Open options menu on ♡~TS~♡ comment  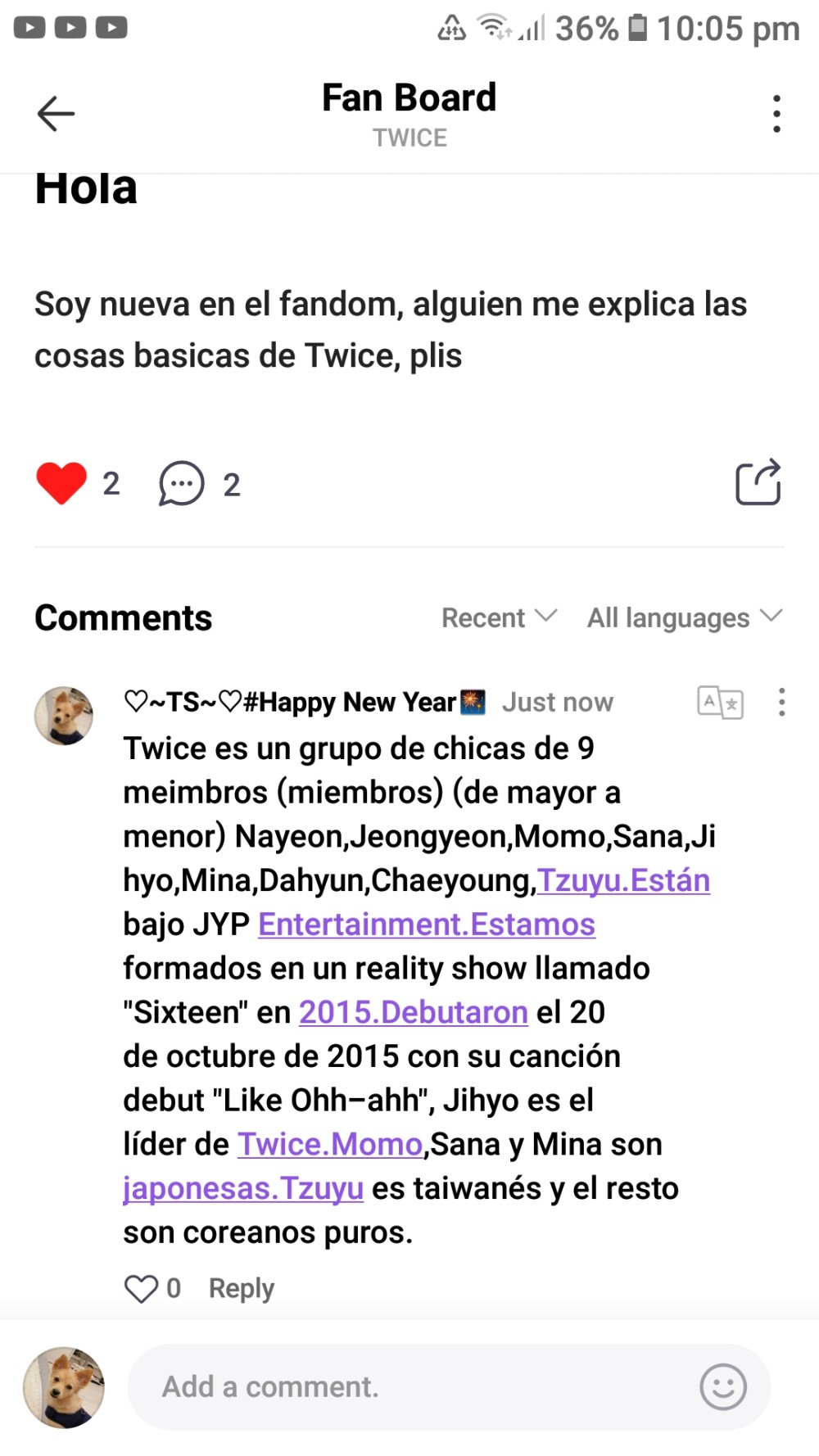[781, 703]
